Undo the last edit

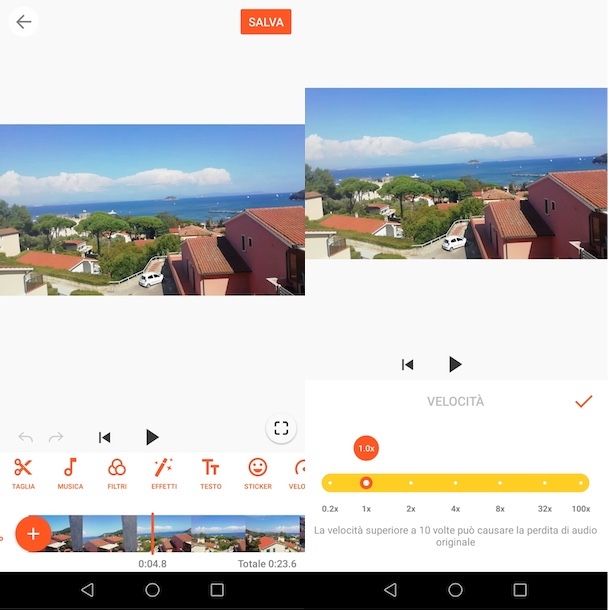pos(26,437)
